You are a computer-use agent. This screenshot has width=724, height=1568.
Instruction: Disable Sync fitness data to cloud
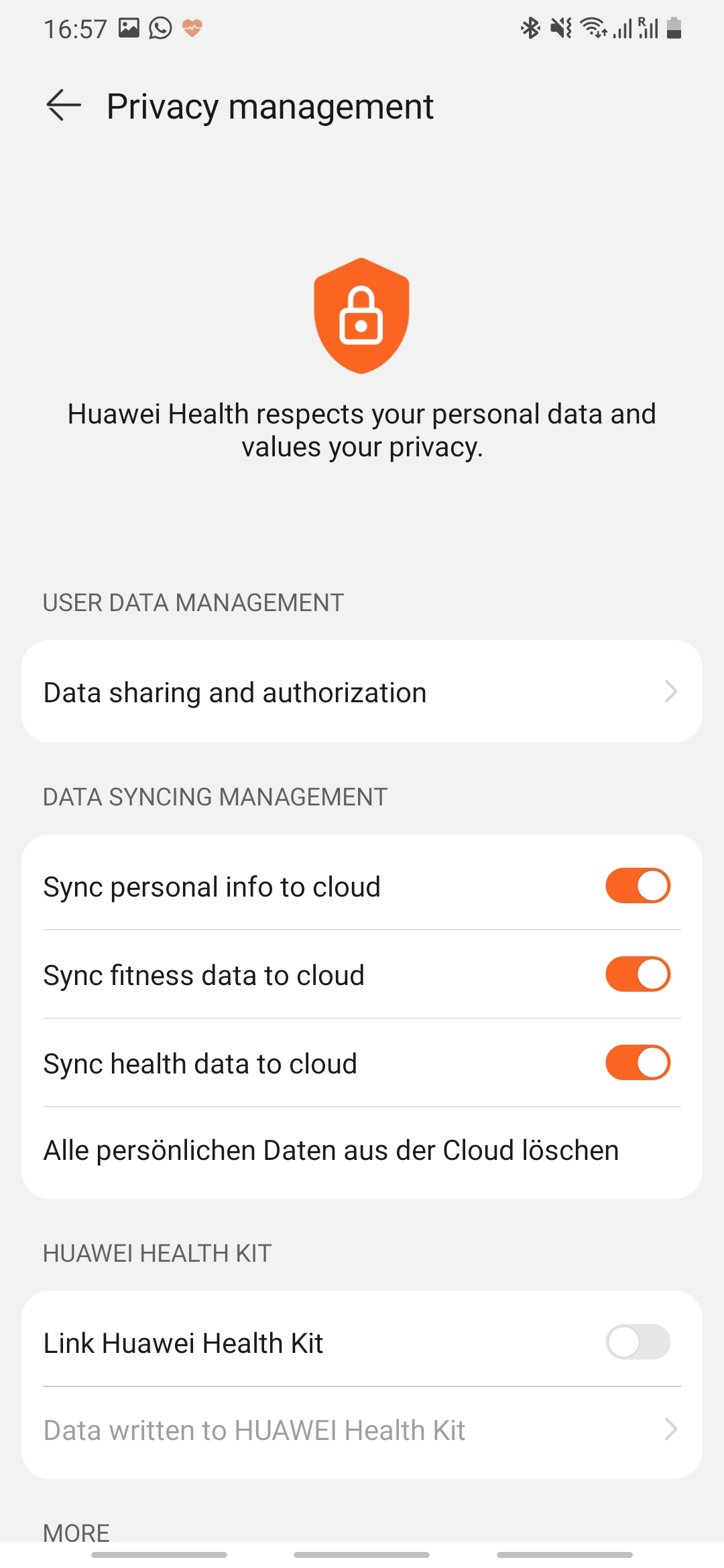[638, 974]
